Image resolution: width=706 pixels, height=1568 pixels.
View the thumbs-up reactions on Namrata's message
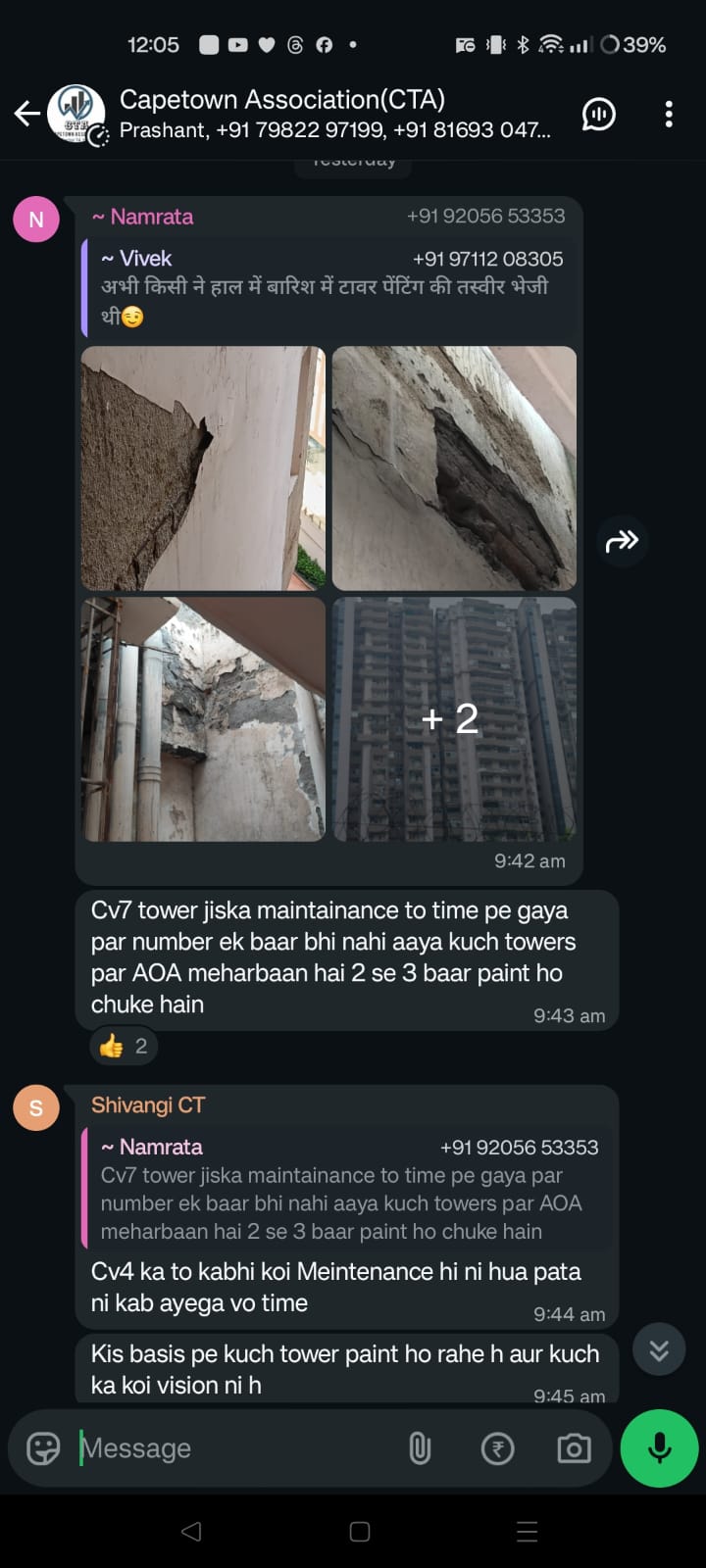(x=124, y=1047)
